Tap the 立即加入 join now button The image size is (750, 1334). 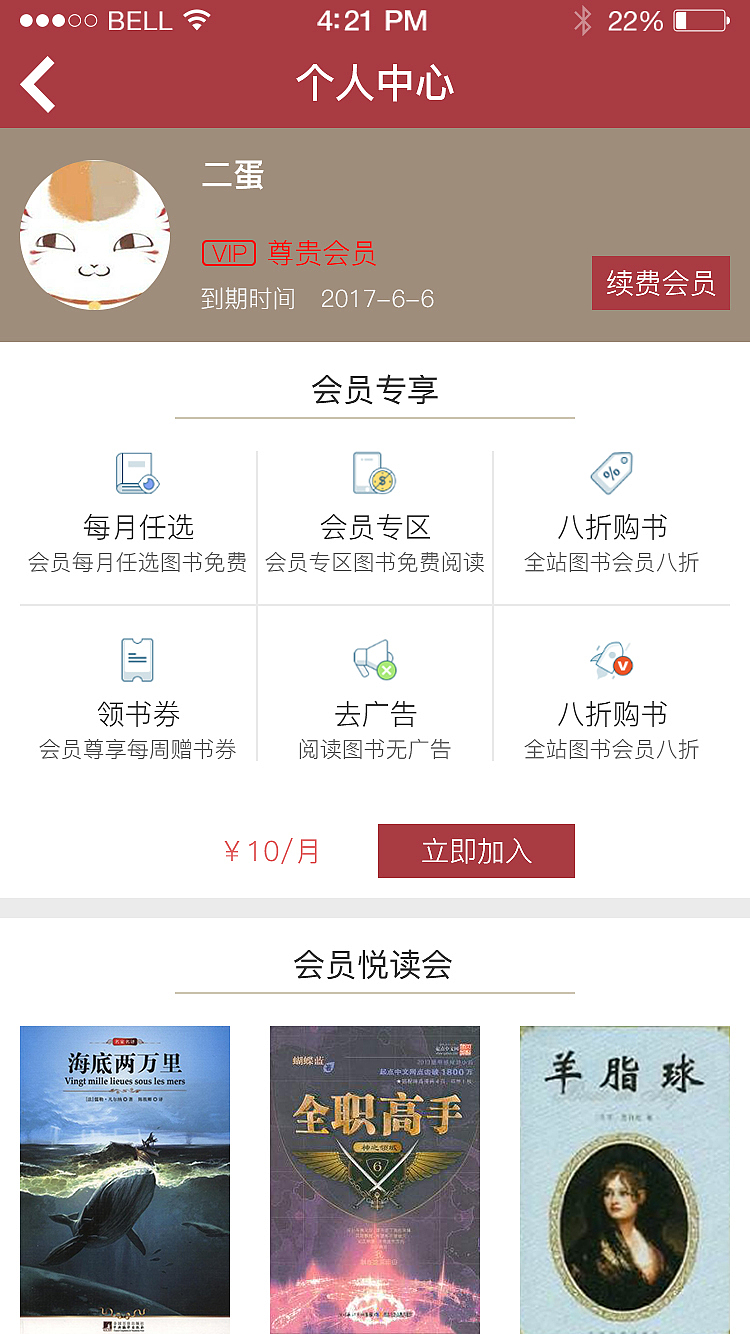coord(476,850)
